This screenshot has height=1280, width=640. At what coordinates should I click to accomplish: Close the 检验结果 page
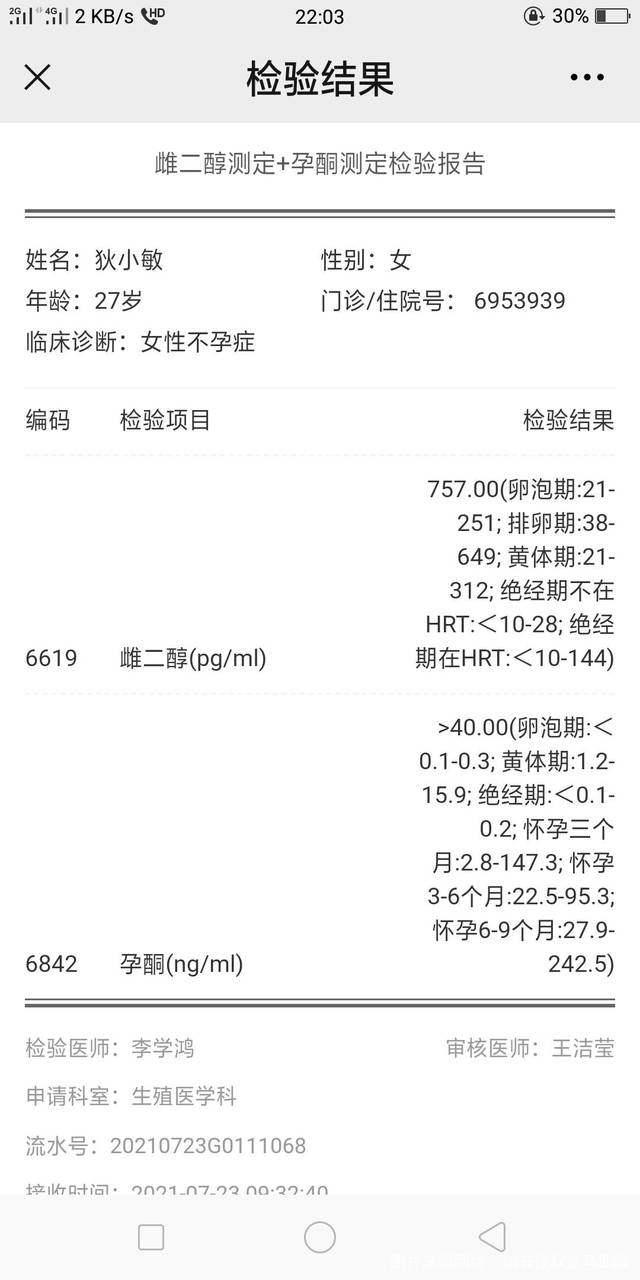pyautogui.click(x=37, y=78)
